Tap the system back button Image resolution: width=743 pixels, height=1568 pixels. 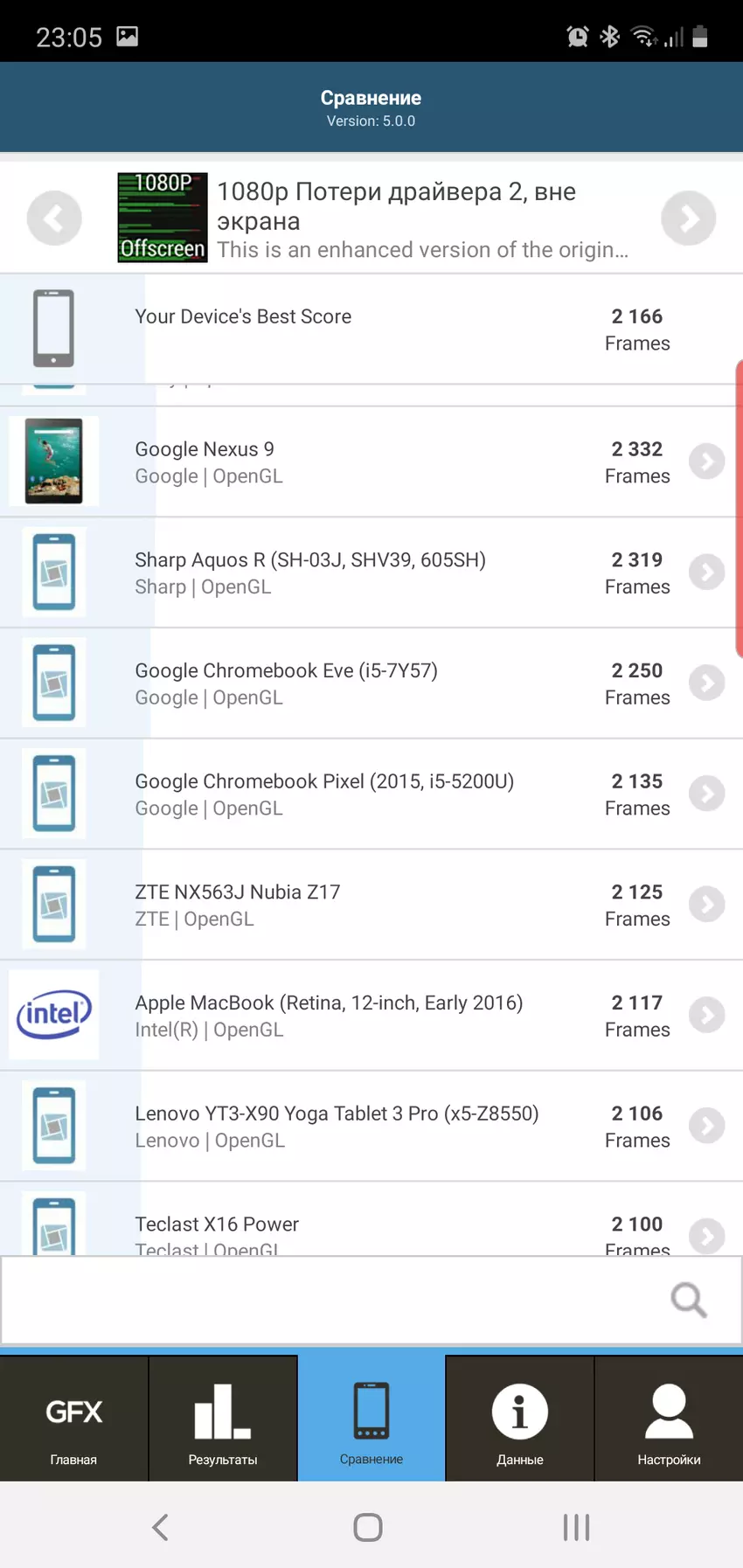[x=160, y=1527]
